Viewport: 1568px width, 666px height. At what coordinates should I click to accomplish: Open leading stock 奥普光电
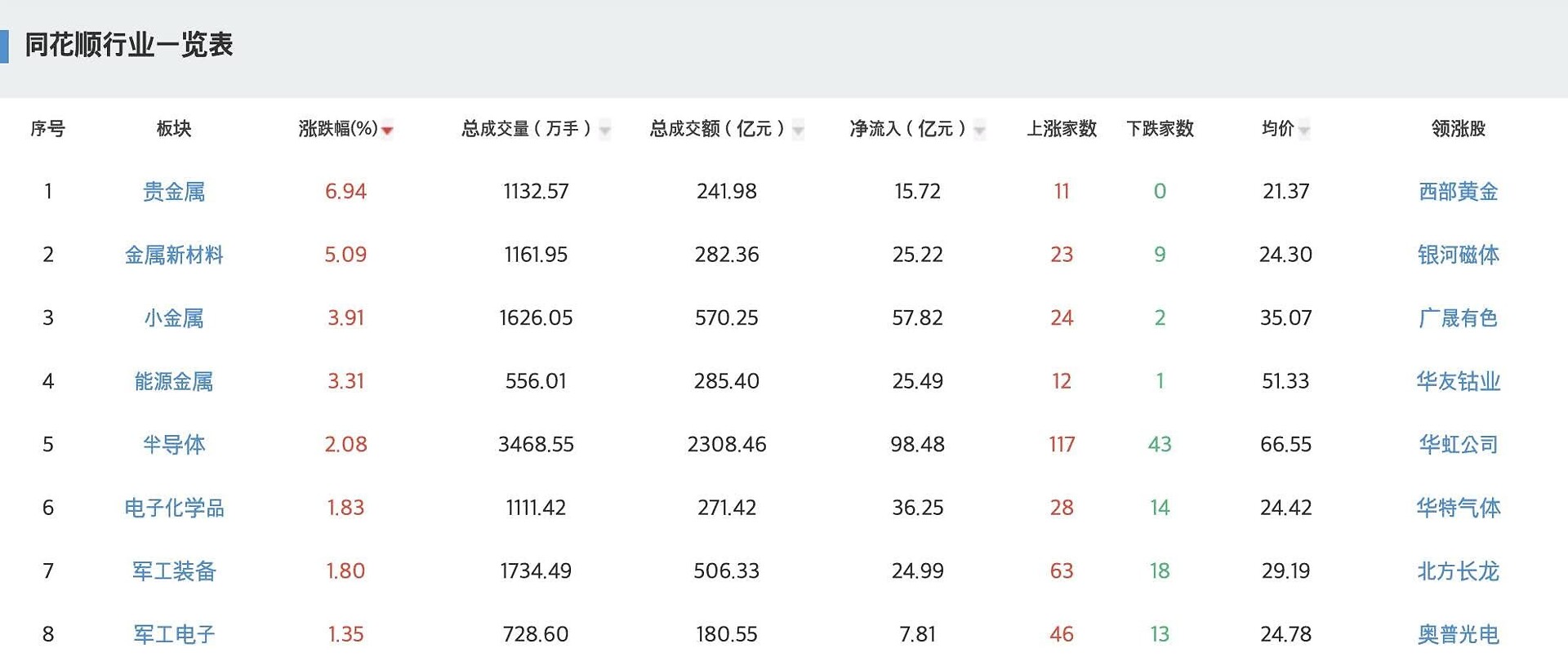coord(1458,634)
